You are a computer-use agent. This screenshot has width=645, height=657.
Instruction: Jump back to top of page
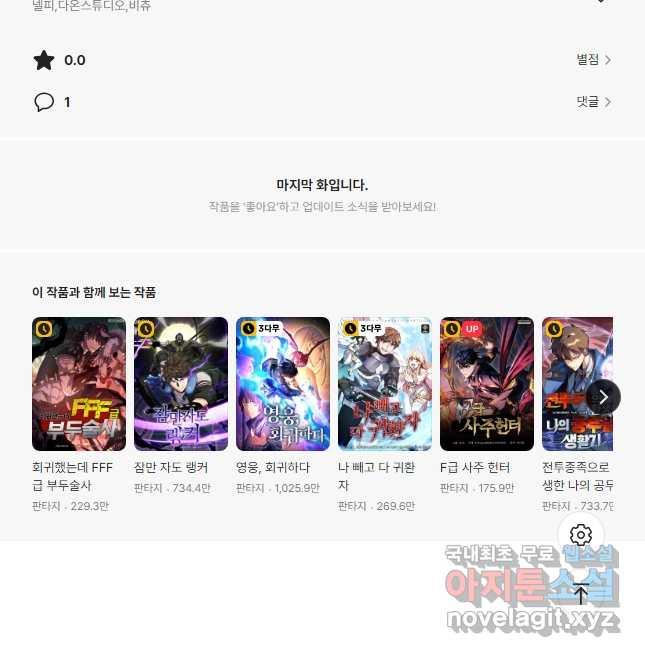tap(581, 594)
